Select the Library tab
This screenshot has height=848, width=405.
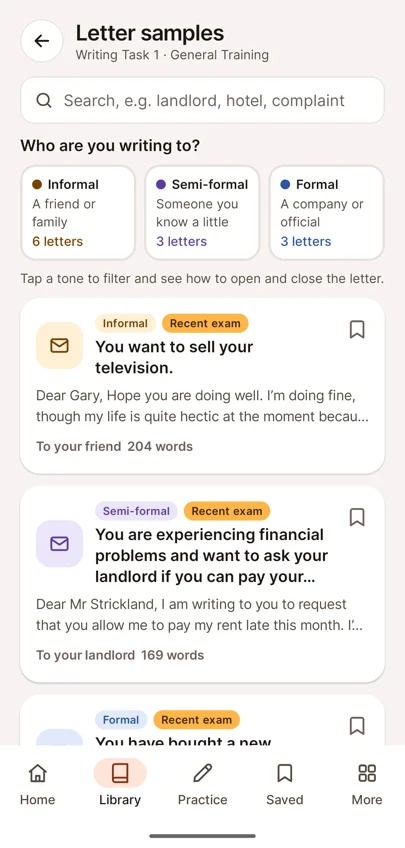(120, 783)
